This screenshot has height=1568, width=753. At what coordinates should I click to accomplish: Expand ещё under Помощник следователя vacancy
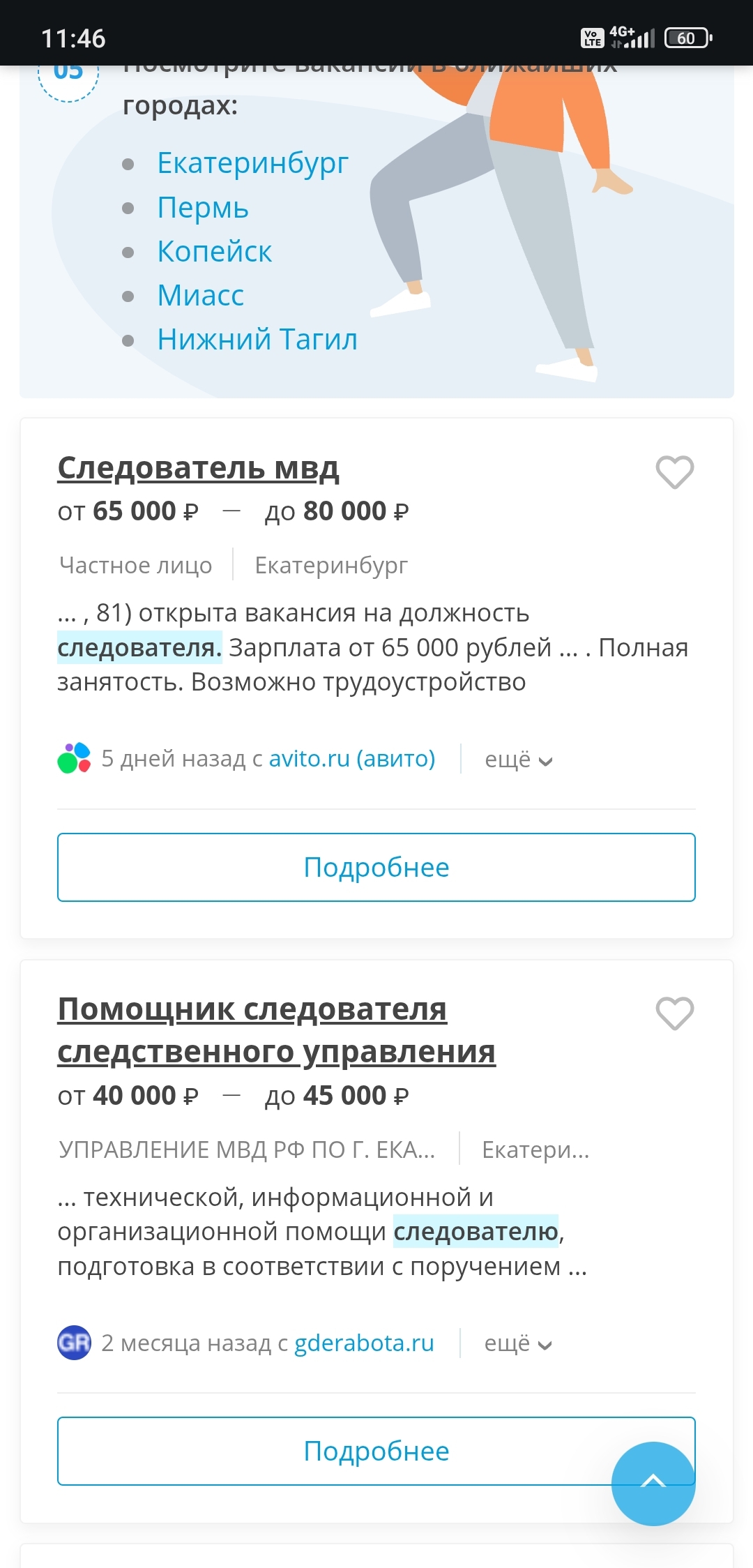point(518,1343)
